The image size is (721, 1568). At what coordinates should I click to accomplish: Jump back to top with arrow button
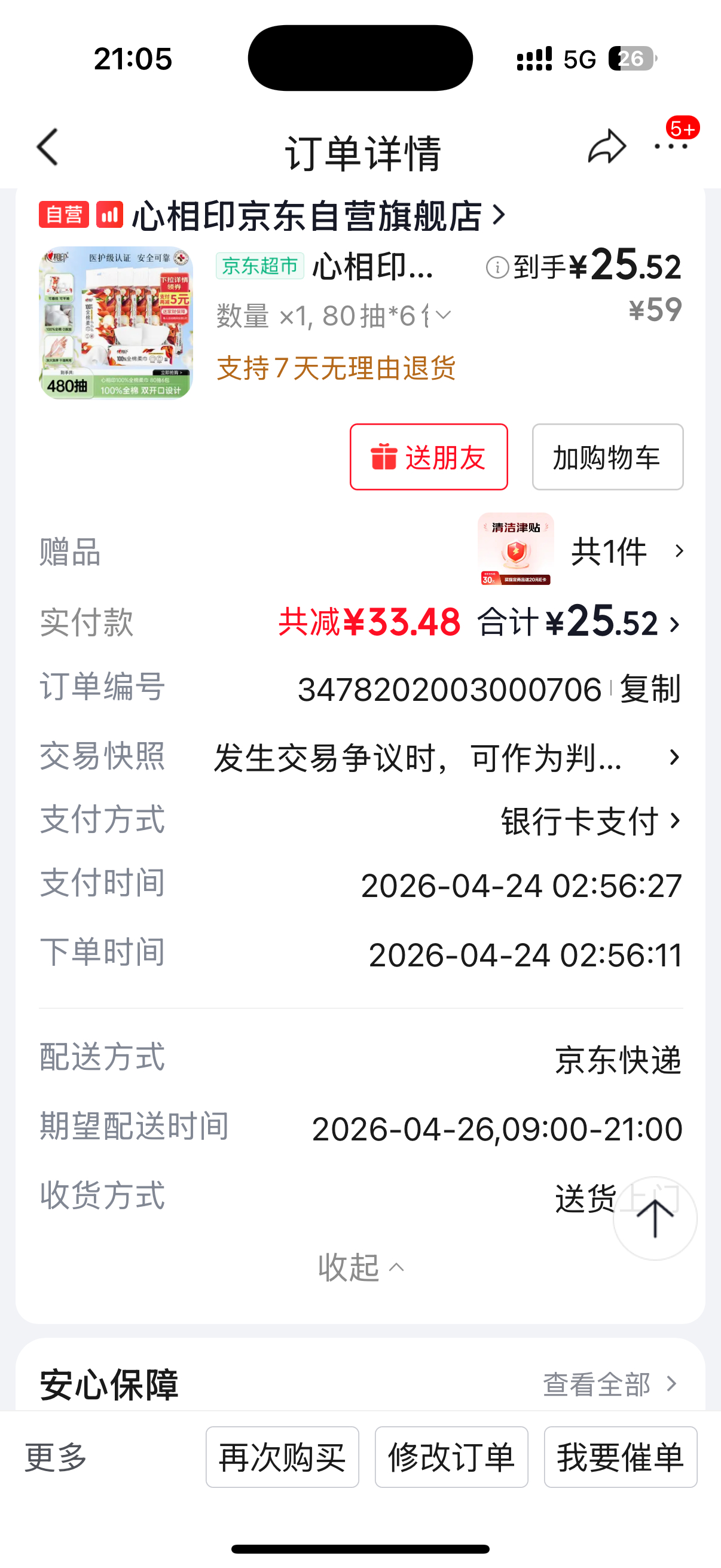coord(655,1218)
